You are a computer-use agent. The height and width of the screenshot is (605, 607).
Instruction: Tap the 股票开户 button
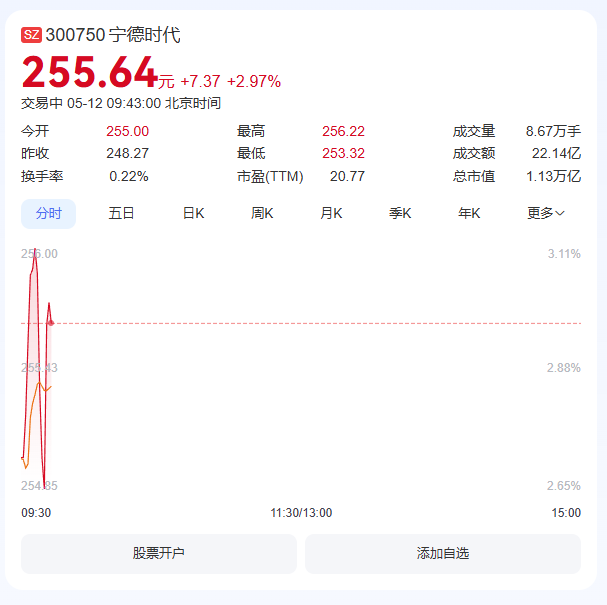[x=159, y=553]
